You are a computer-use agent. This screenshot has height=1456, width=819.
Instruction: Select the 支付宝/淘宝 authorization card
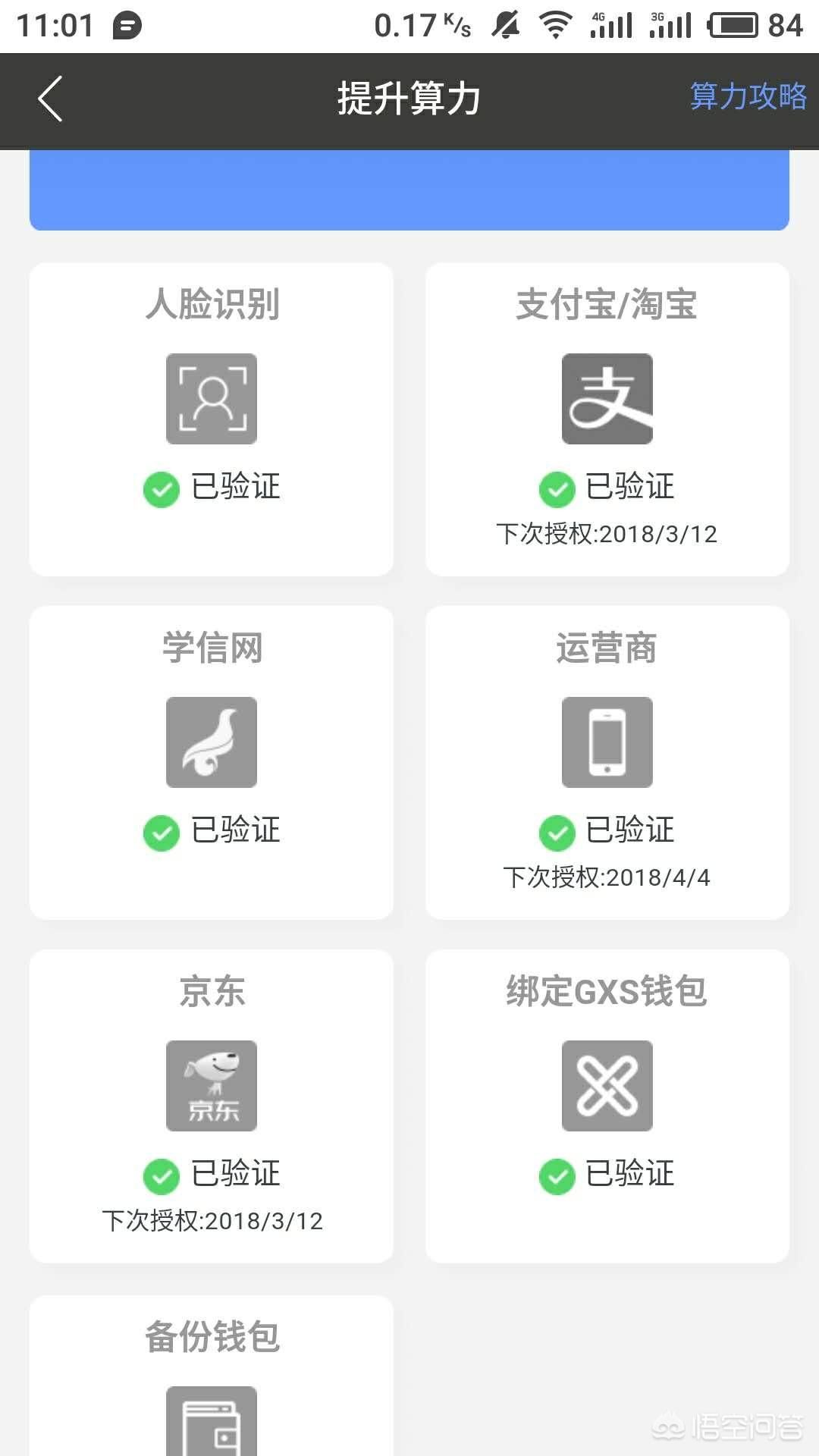(x=607, y=419)
